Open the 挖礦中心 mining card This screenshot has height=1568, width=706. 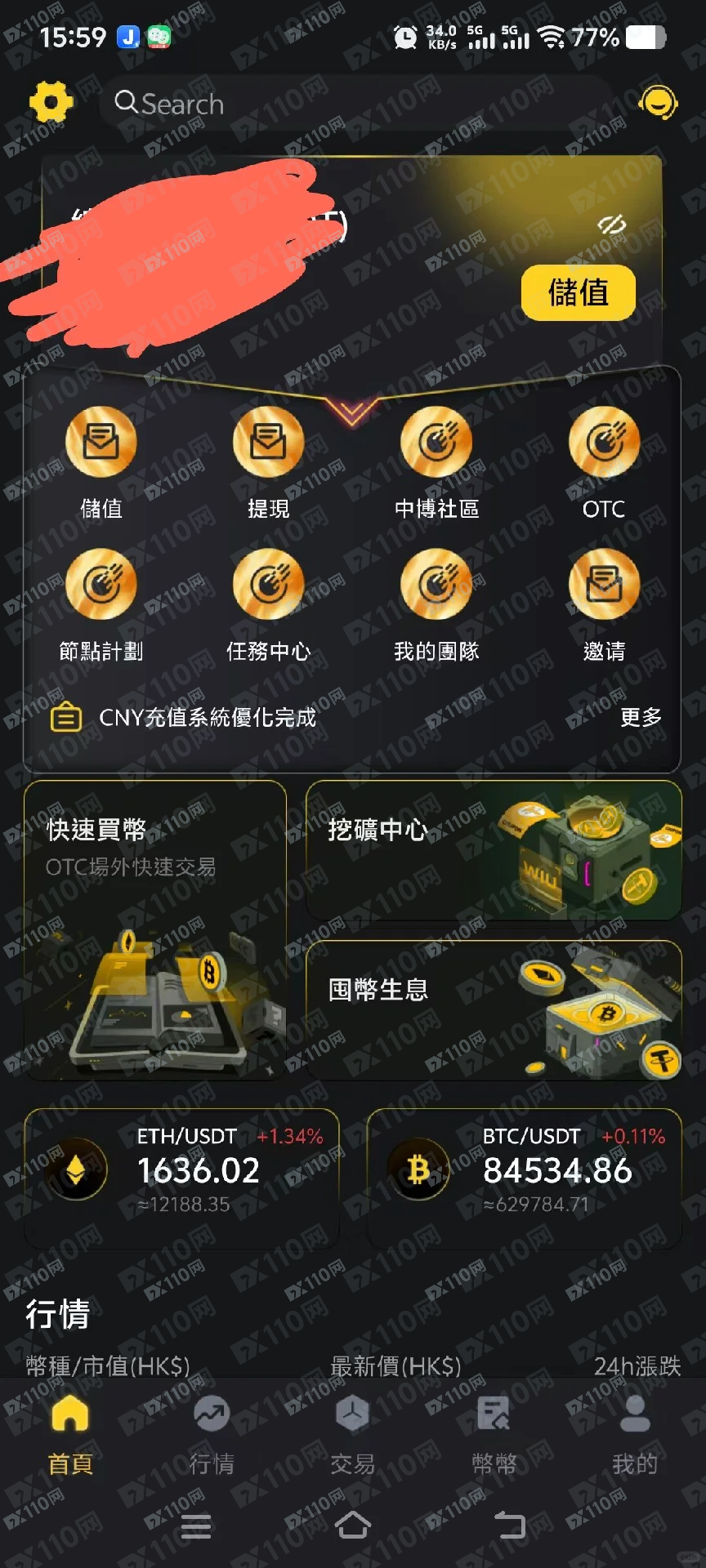[494, 851]
